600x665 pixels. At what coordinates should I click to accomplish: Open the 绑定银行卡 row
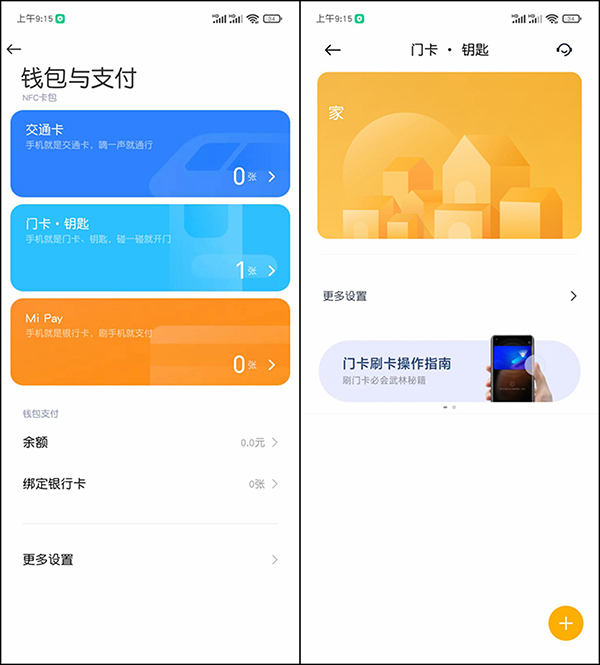150,484
